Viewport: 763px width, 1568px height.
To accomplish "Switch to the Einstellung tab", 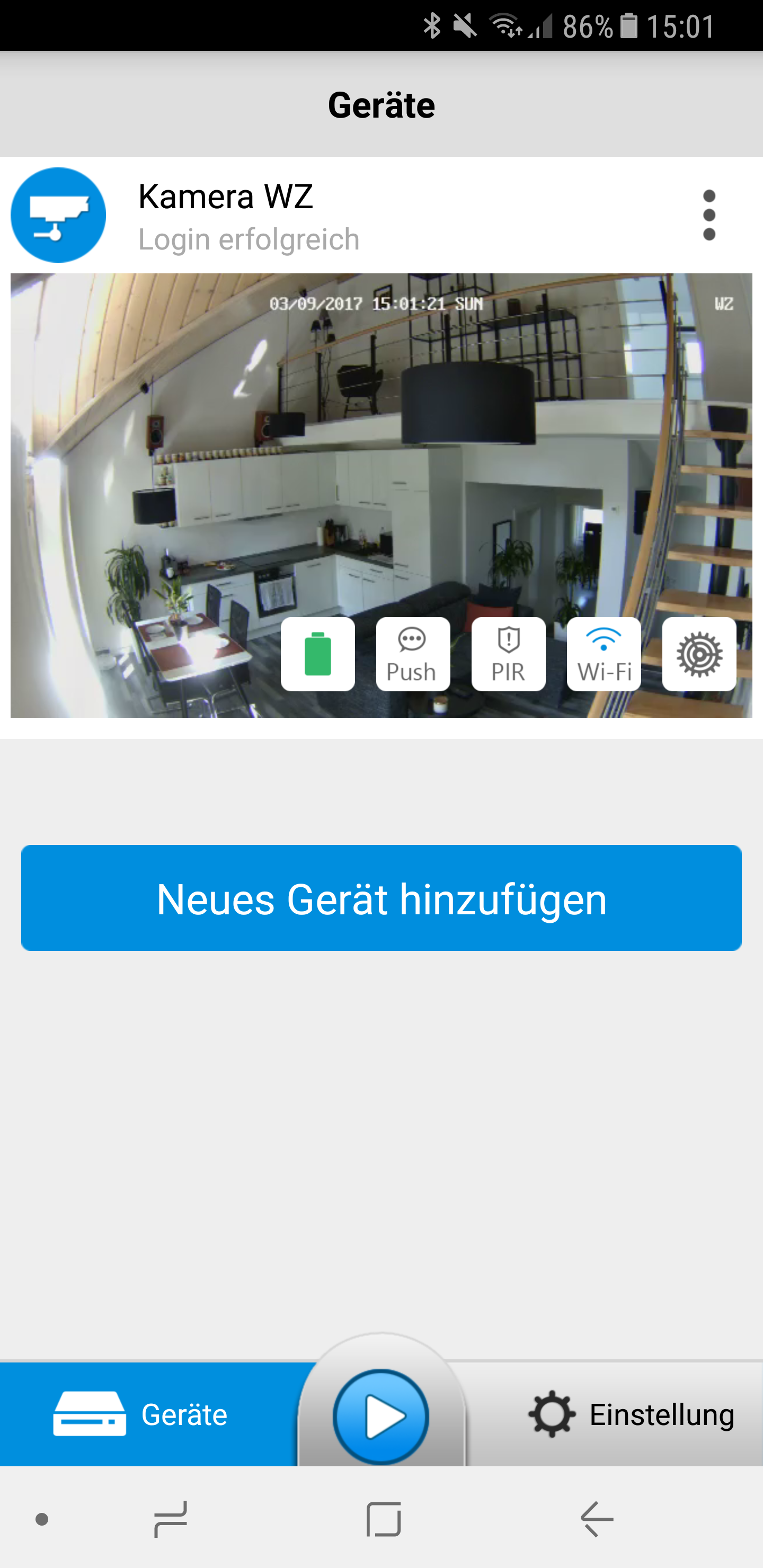I will [631, 1414].
